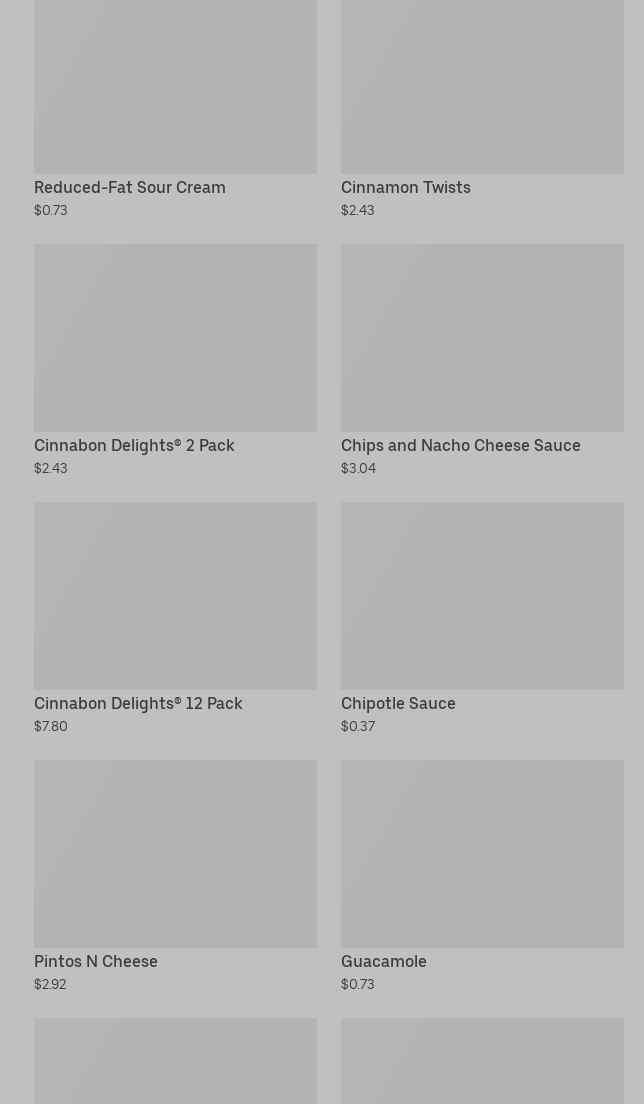Select the Chipotle Sauce item
644x1104 pixels.
(482, 598)
